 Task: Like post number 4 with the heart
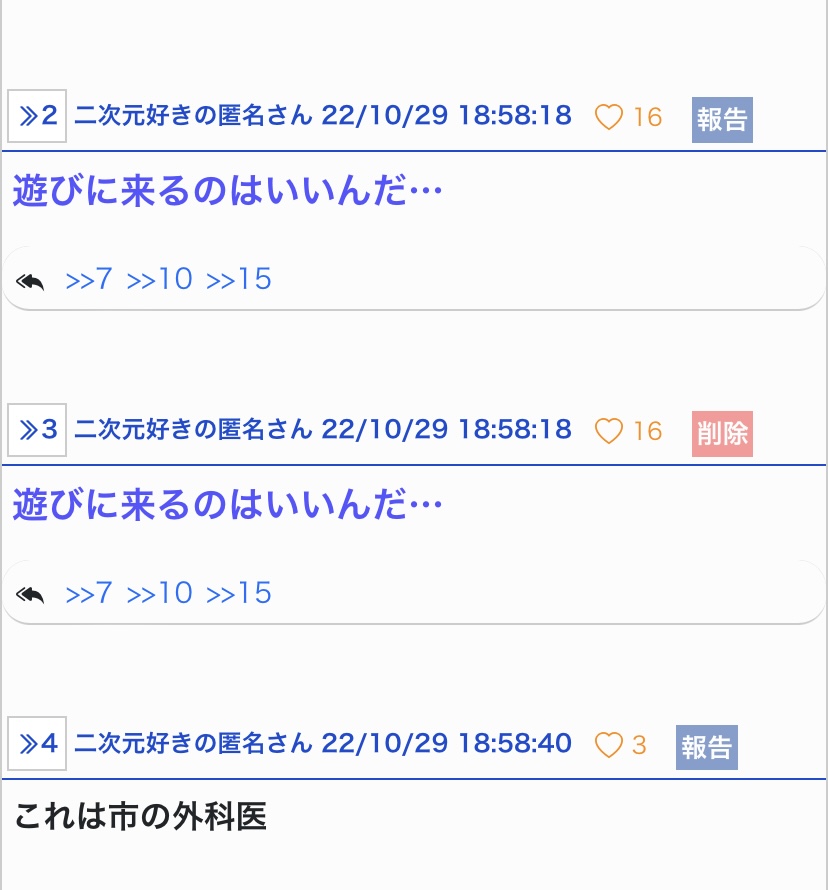[609, 745]
